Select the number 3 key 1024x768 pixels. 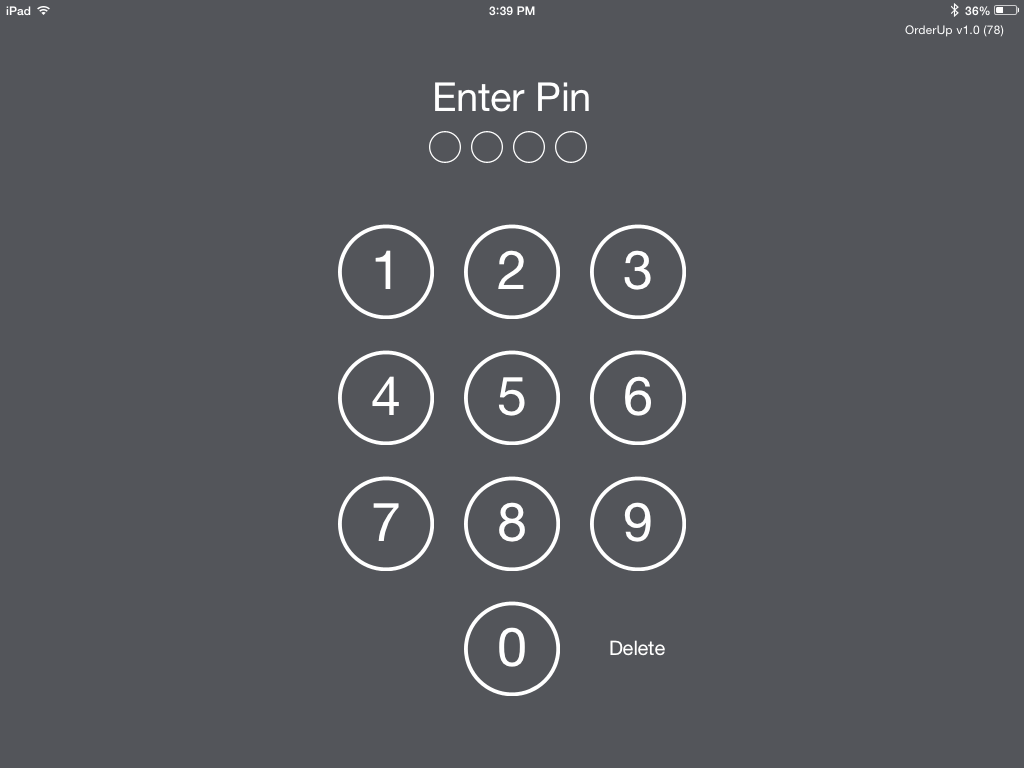[x=638, y=272]
